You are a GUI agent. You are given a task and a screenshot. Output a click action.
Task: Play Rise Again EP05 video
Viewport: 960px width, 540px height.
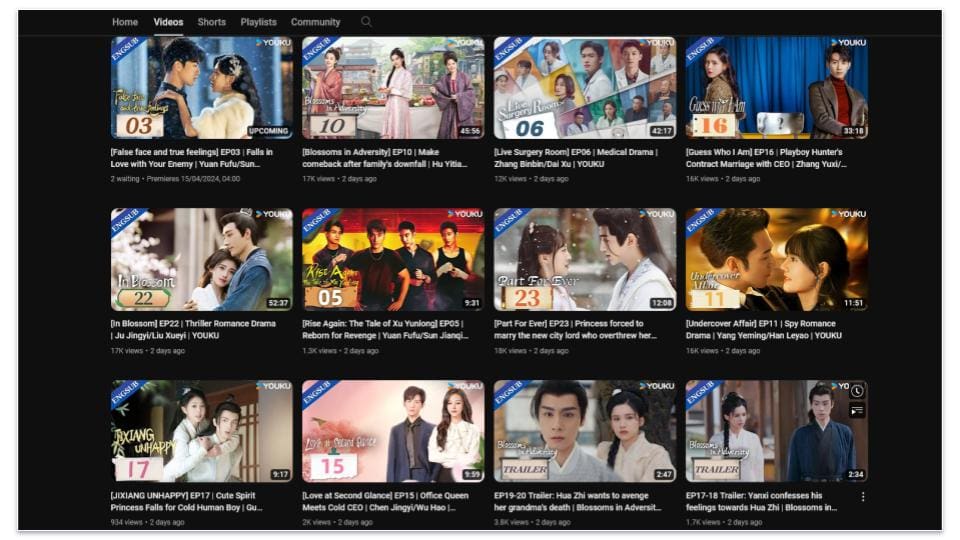(393, 260)
